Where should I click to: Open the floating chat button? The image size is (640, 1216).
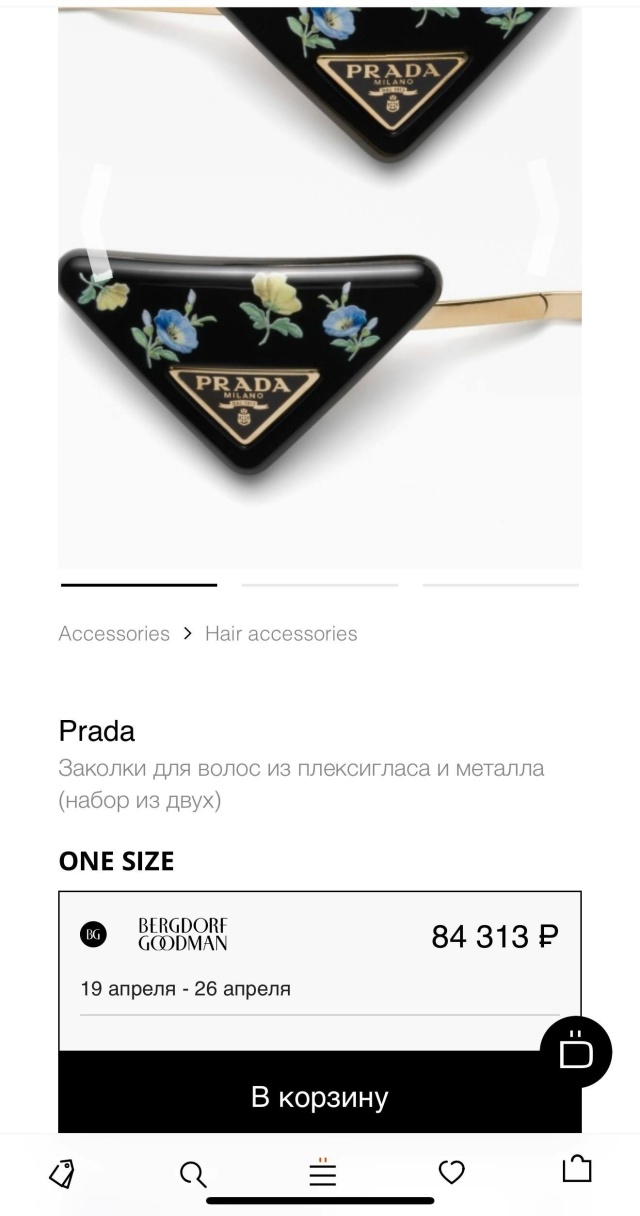[576, 1052]
